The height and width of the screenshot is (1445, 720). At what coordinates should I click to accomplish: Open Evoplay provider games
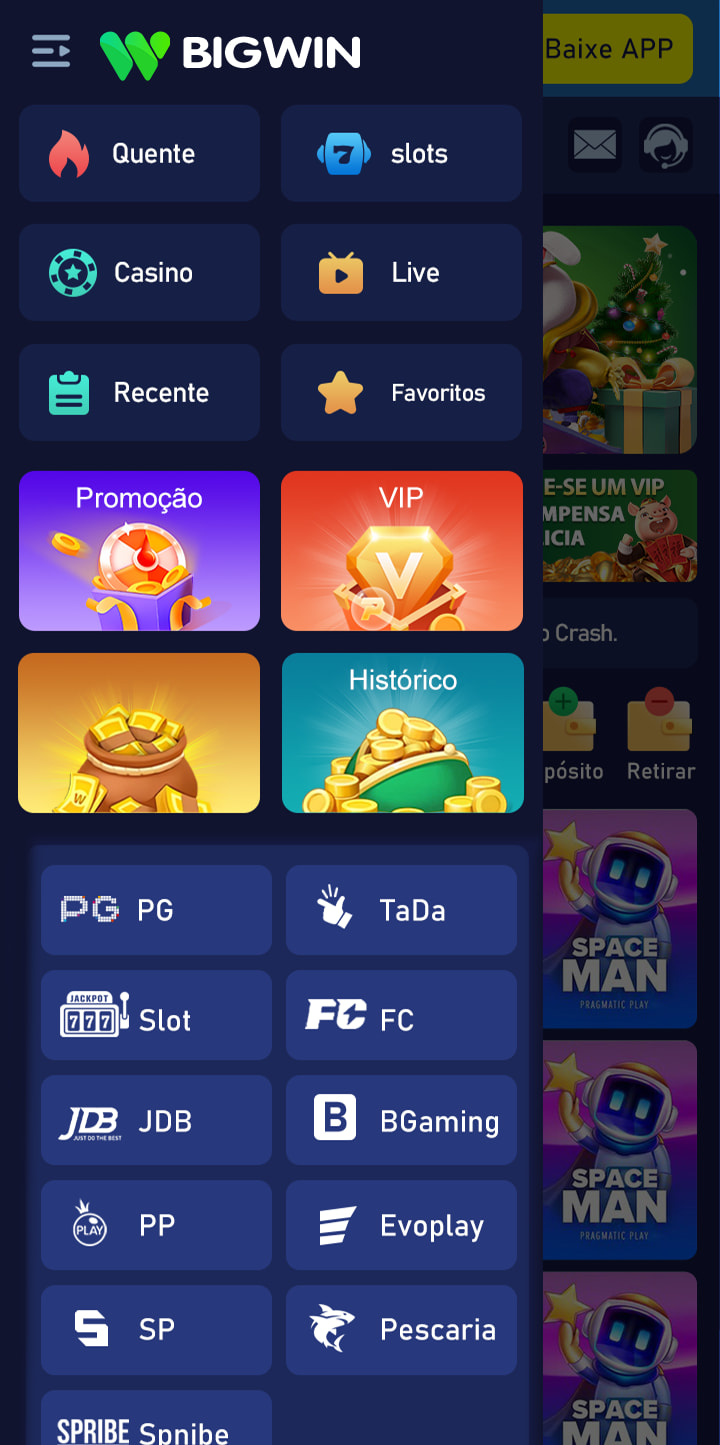coord(401,1225)
